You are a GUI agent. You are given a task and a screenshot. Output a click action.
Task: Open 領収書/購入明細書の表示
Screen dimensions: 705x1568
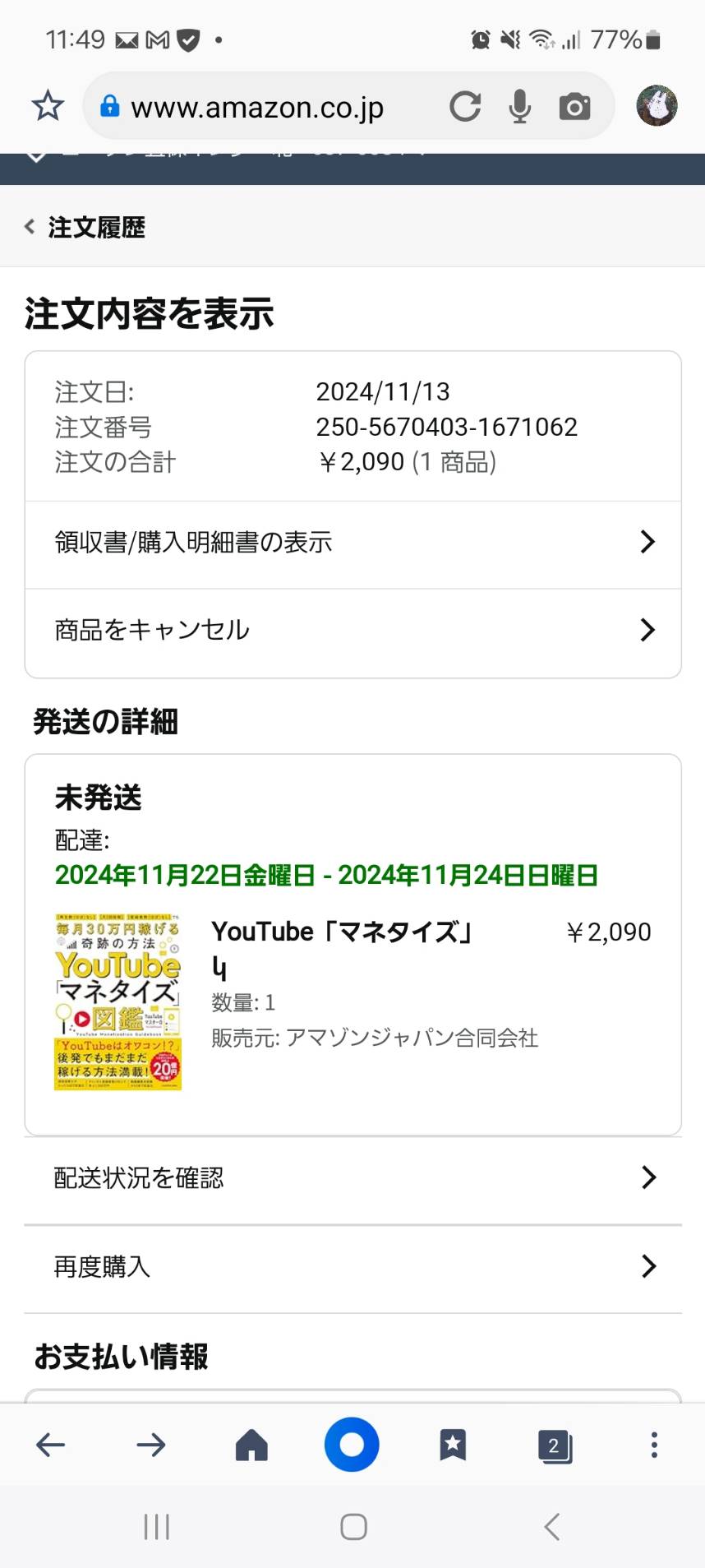[353, 543]
